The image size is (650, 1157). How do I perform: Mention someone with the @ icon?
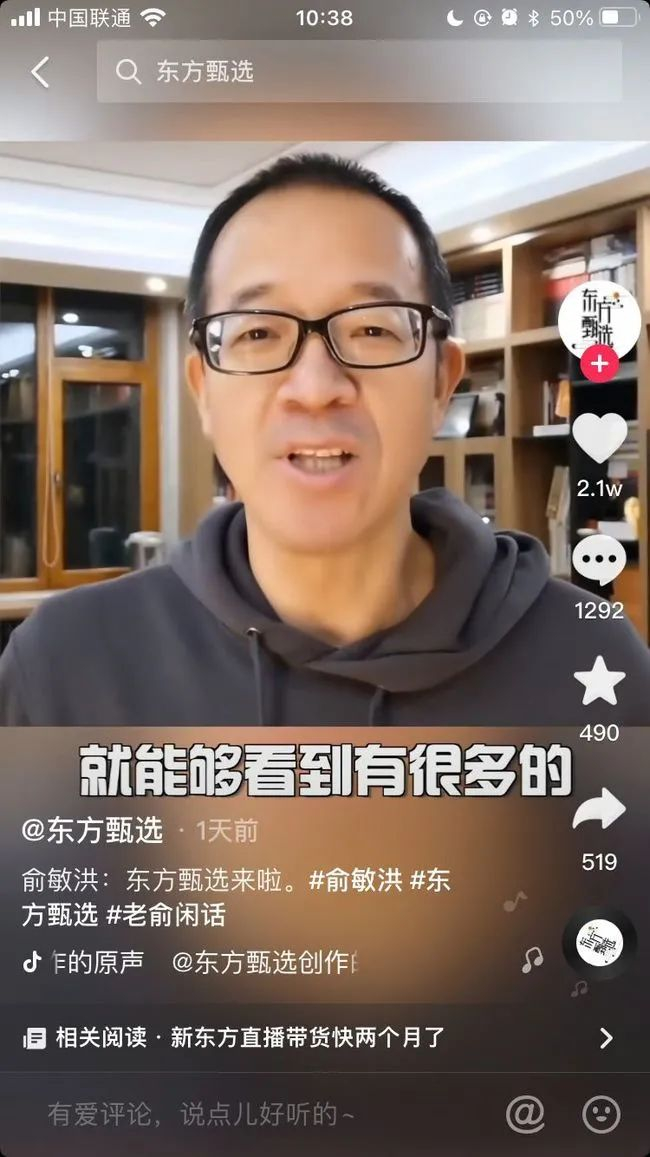525,1114
